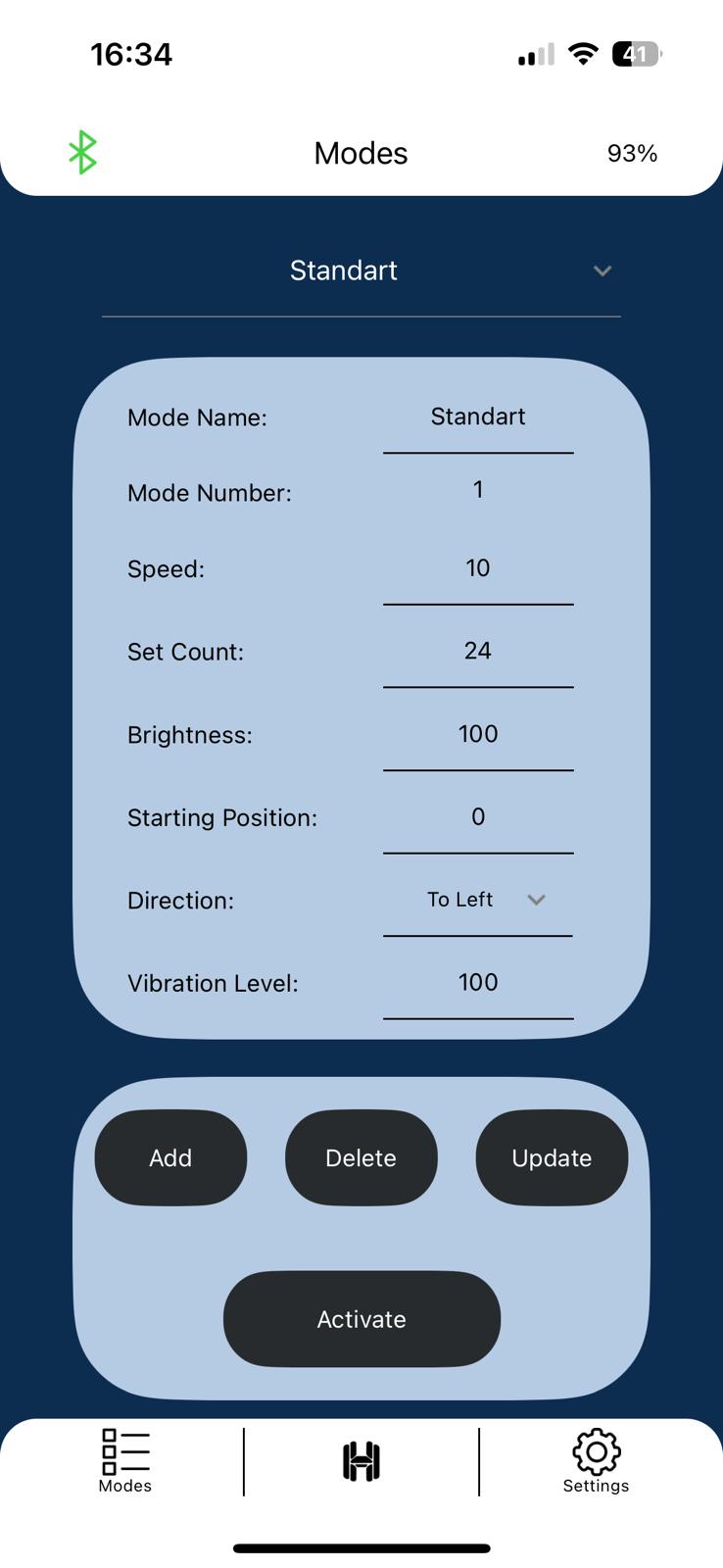
Task: Edit the Starting Position field
Action: pyautogui.click(x=478, y=817)
